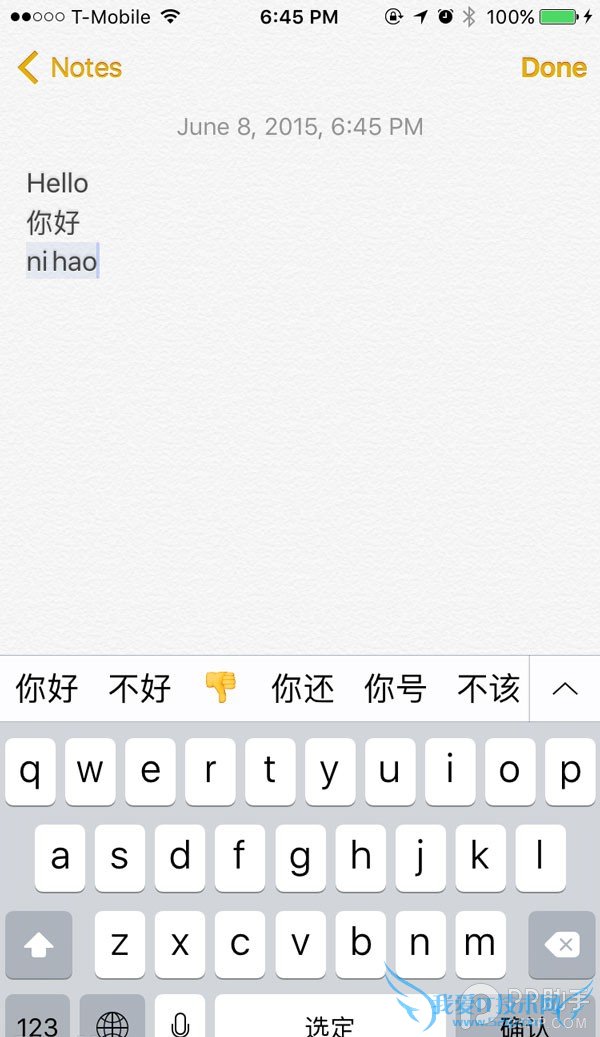The width and height of the screenshot is (600, 1037).
Task: Type the letter q key
Action: coord(31,772)
